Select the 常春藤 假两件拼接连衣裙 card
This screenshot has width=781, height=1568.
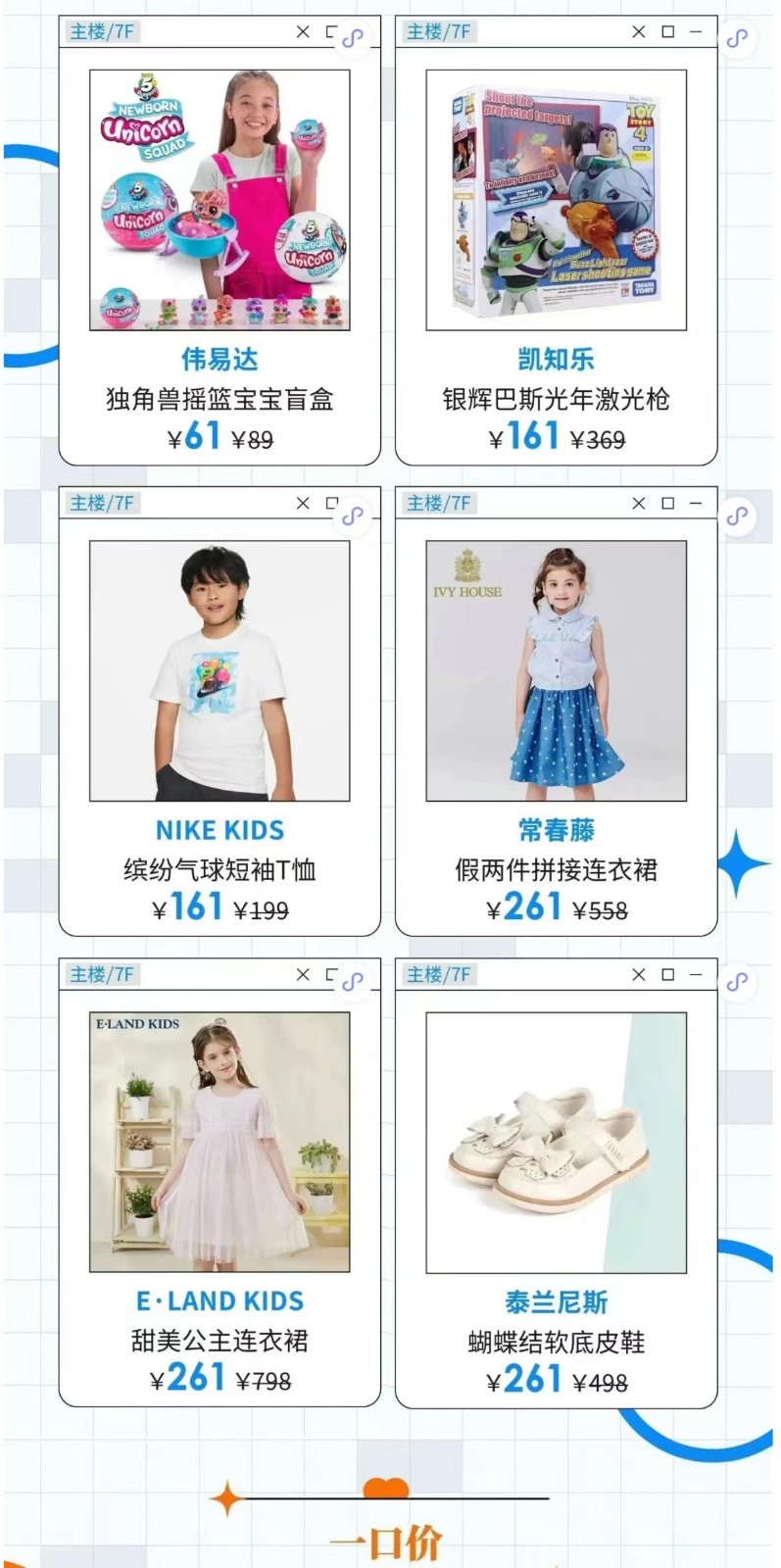point(556,671)
